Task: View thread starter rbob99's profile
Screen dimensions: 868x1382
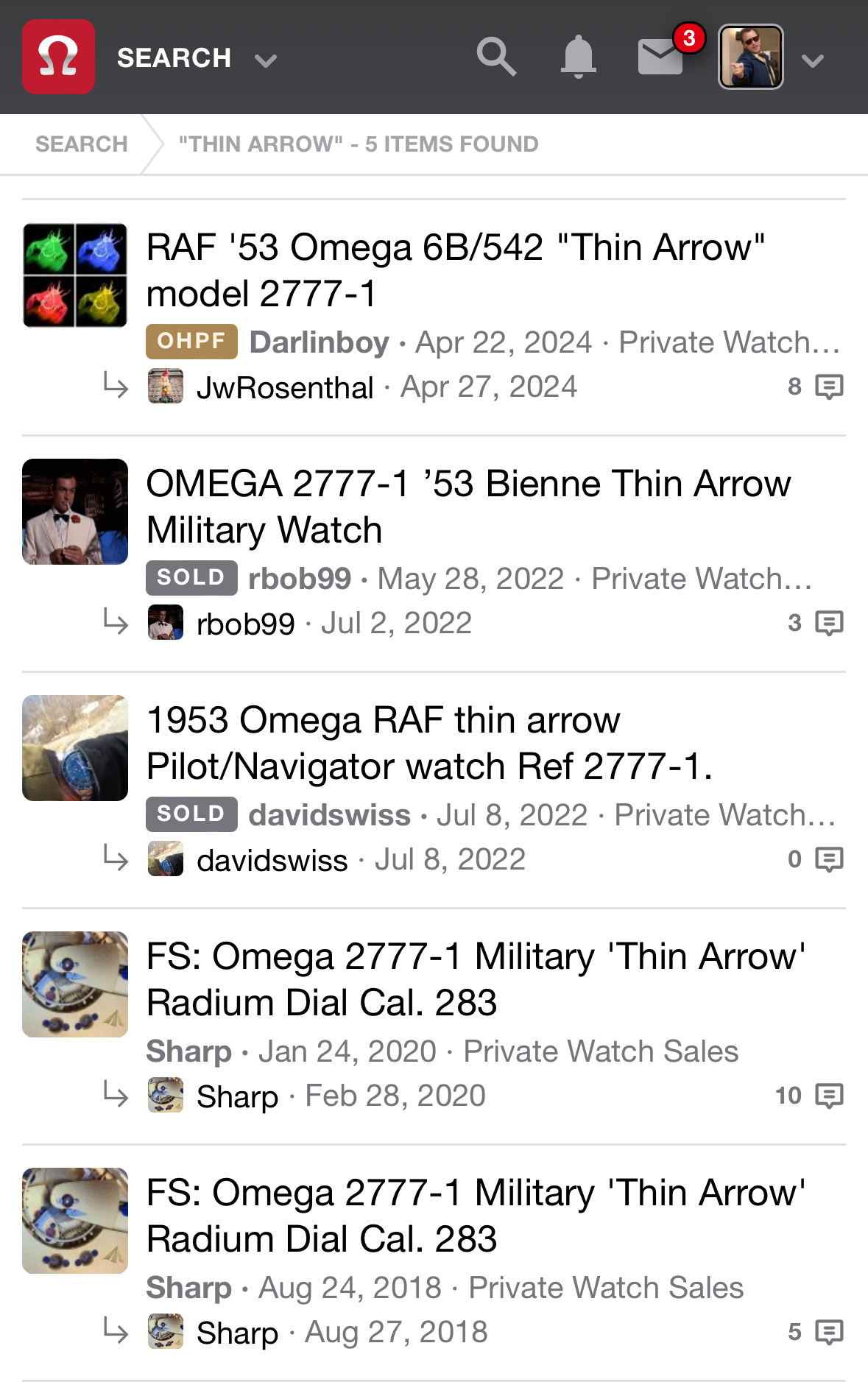Action: coord(300,579)
